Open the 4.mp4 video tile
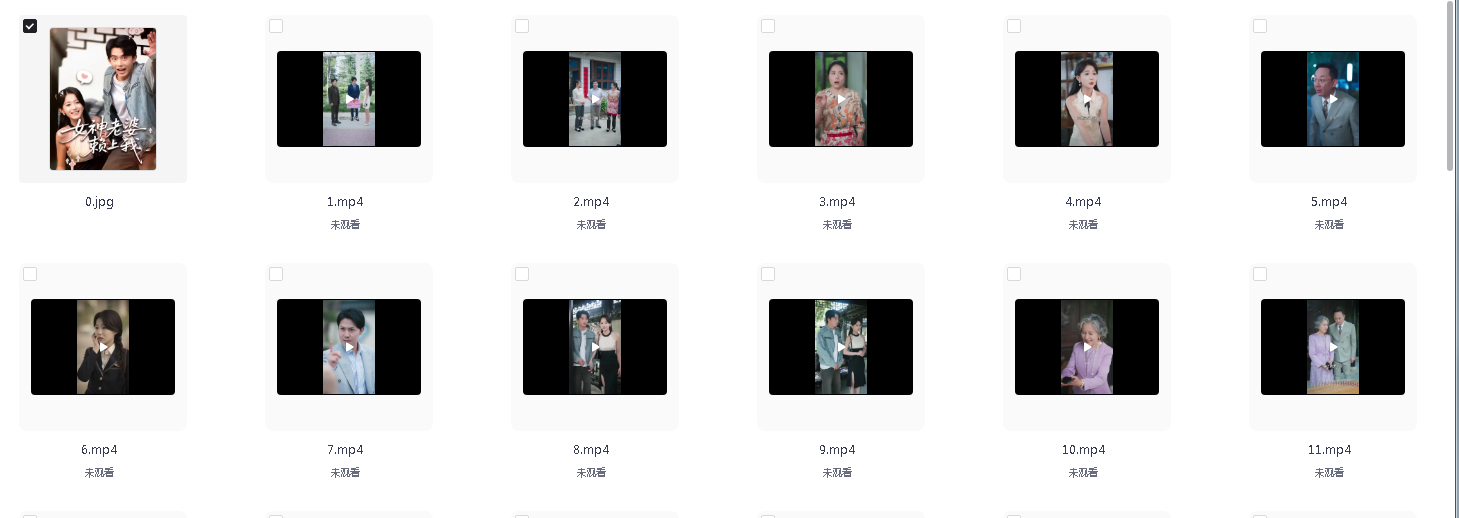Viewport: 1459px width, 518px height. (1087, 99)
